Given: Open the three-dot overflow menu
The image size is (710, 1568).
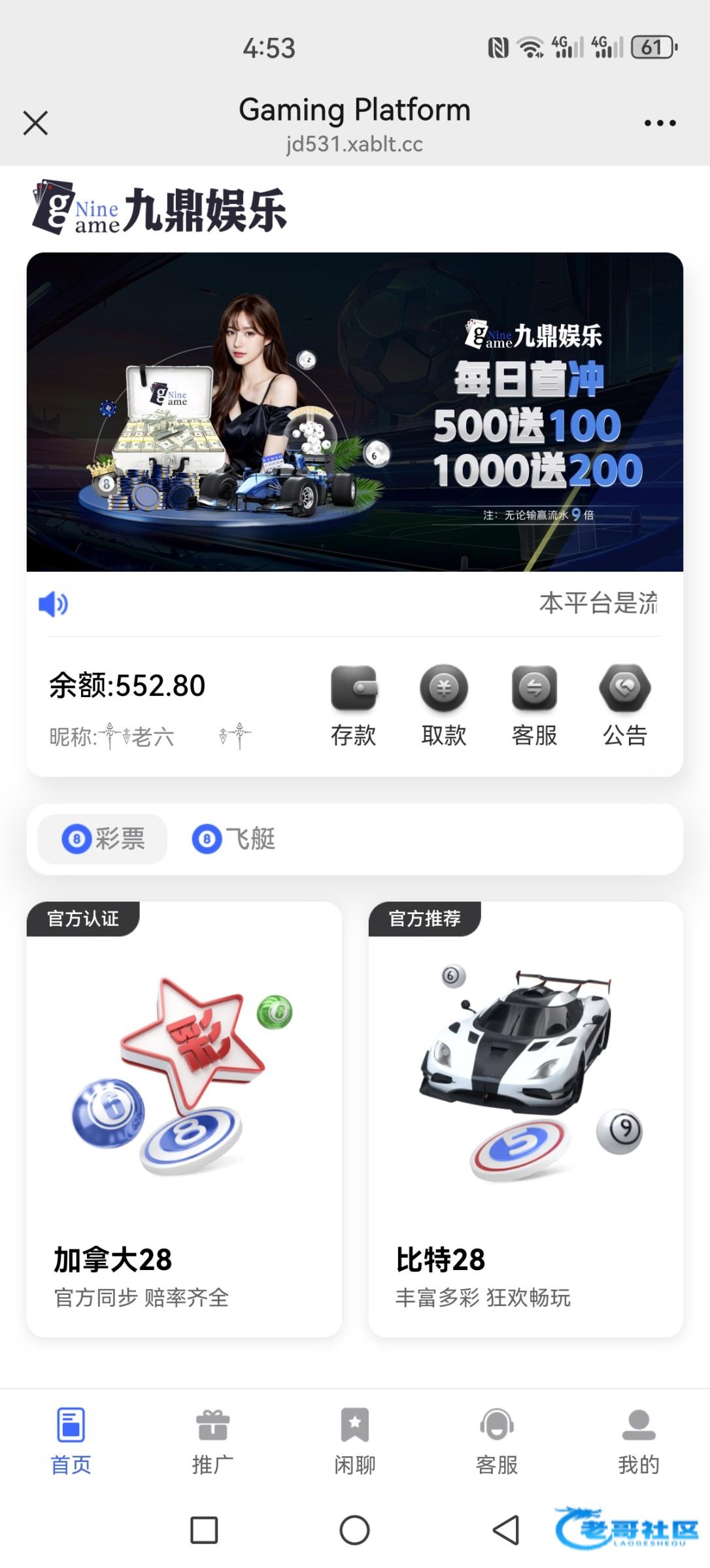Looking at the screenshot, I should coord(660,123).
